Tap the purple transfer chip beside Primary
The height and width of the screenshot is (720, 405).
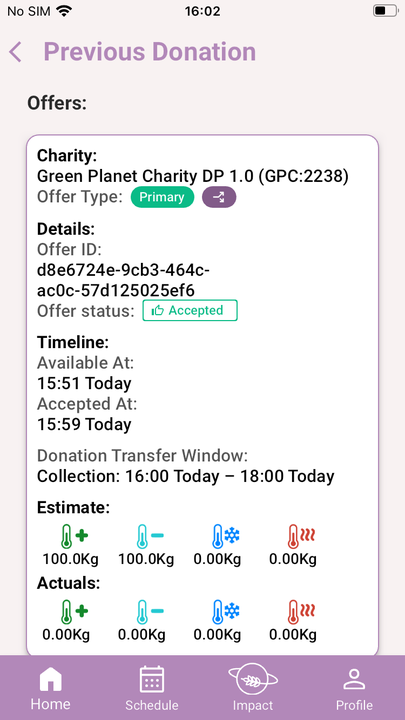[219, 197]
